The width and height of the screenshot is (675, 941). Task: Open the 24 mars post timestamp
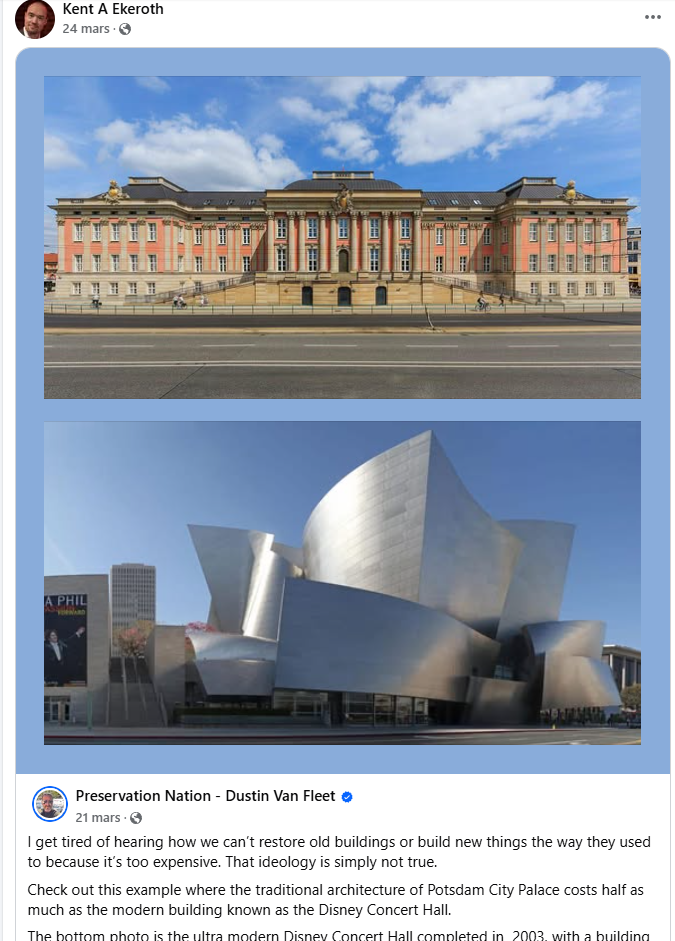(x=86, y=29)
